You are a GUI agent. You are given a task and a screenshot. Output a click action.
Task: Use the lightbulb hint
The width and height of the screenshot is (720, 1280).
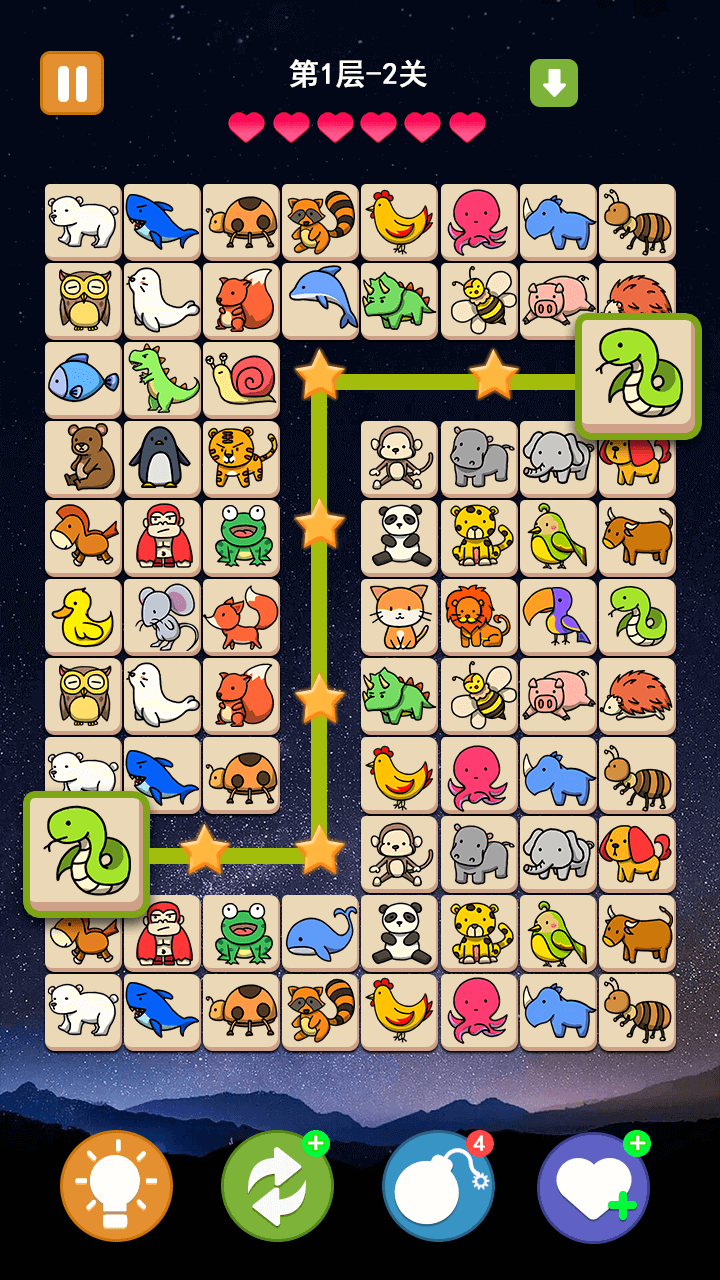tap(116, 1186)
